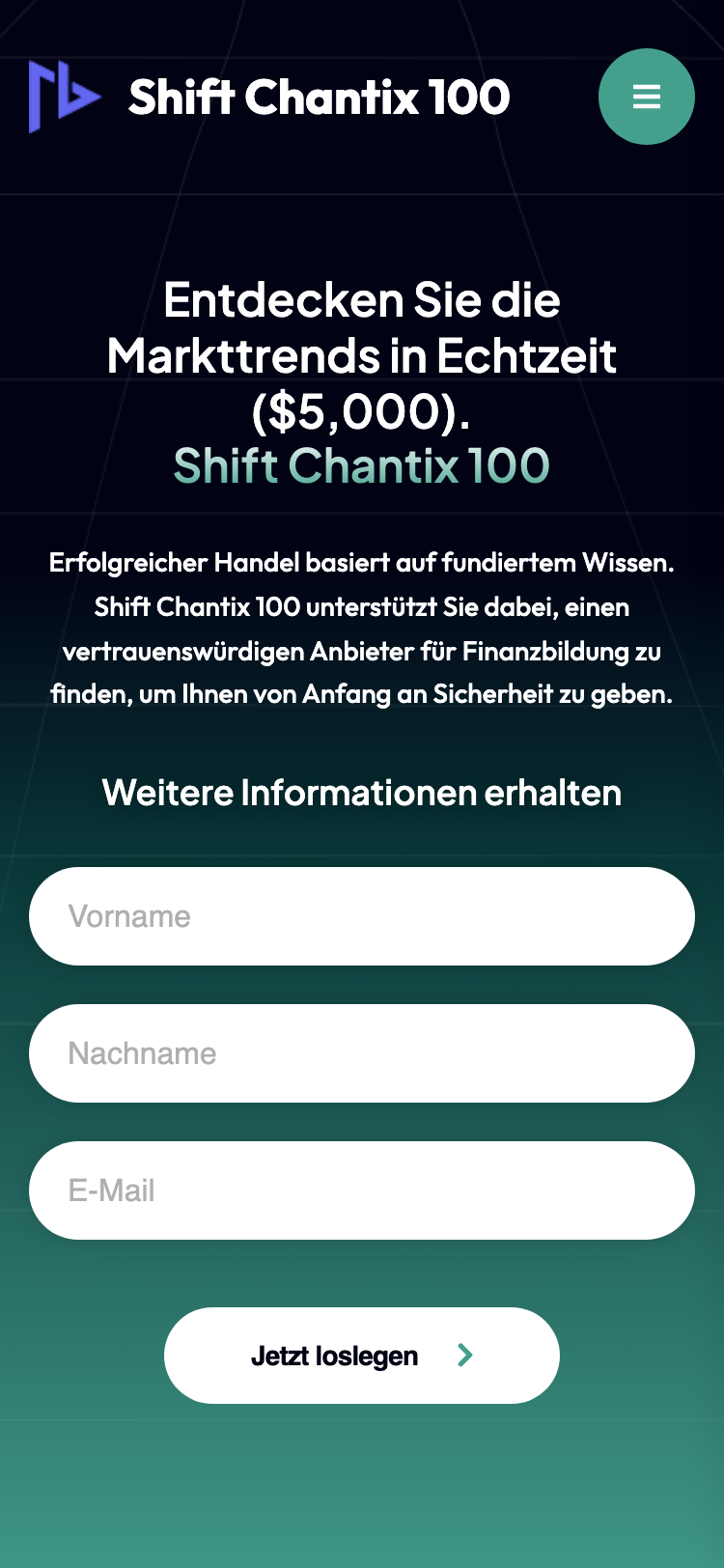Select the teal Shift Chantix 100 heading link
Screen dimensions: 724x1568
(x=361, y=466)
